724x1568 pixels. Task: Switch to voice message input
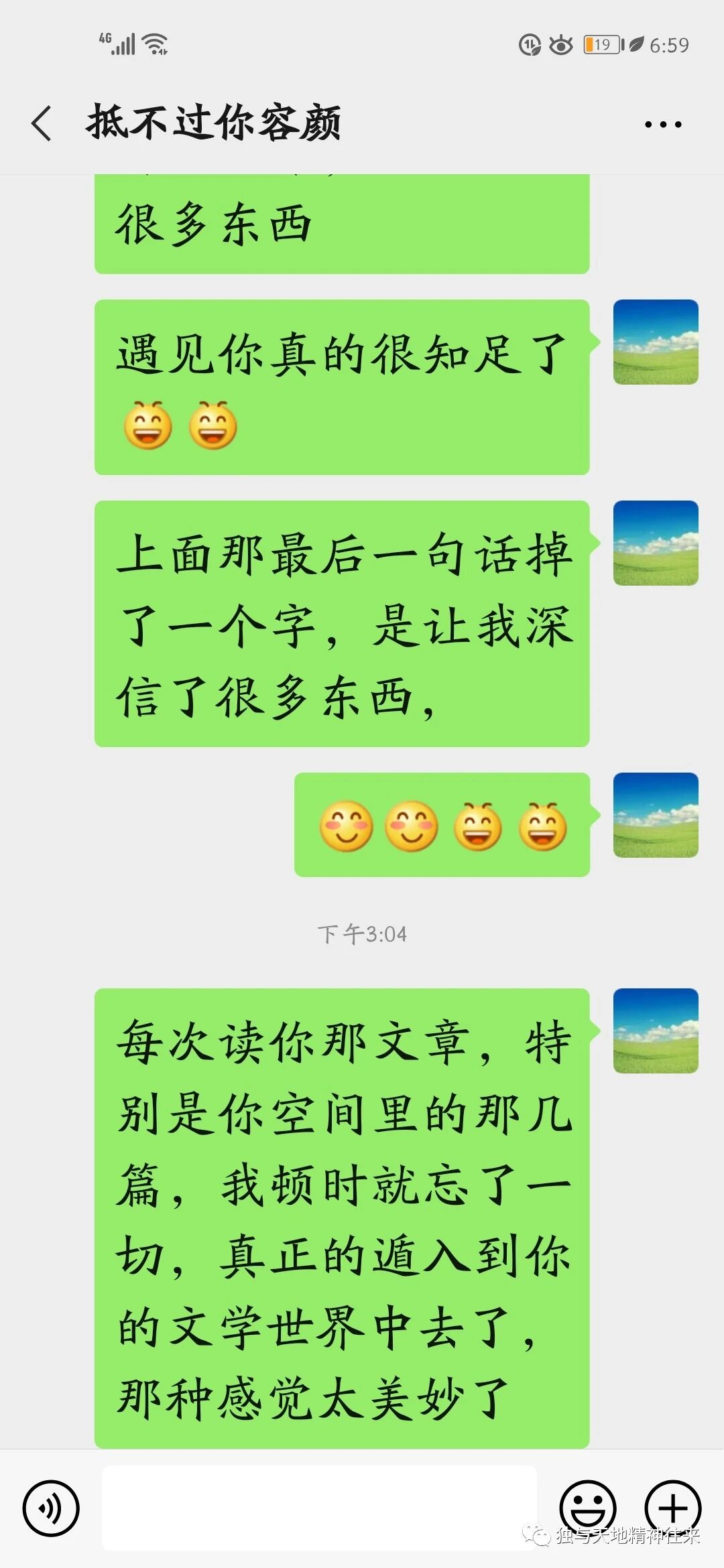click(x=51, y=1508)
